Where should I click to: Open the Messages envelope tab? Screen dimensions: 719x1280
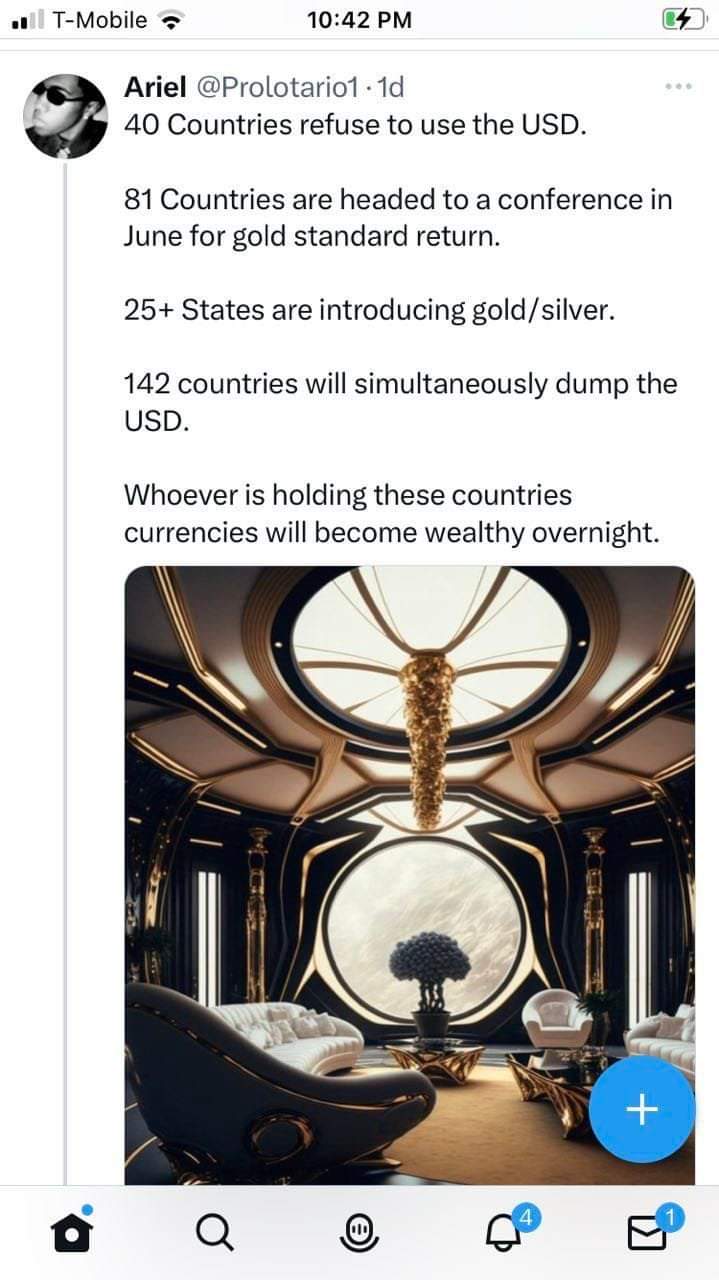647,1234
